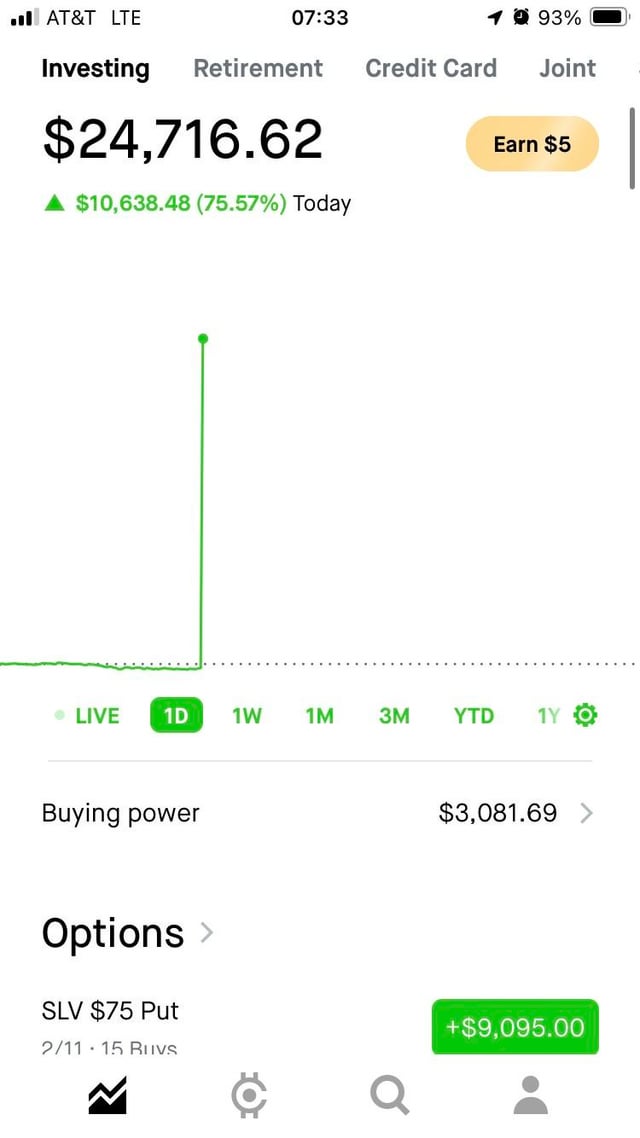Image resolution: width=640 pixels, height=1138 pixels.
Task: Switch to the Joint account tab
Action: click(567, 68)
